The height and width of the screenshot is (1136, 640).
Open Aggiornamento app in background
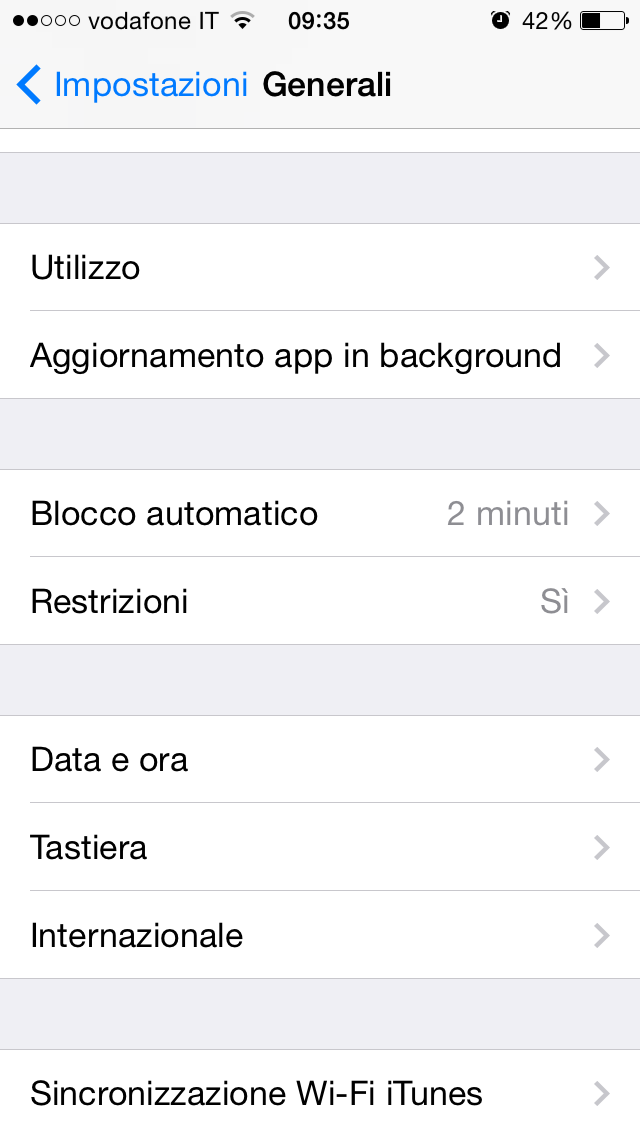pos(320,356)
